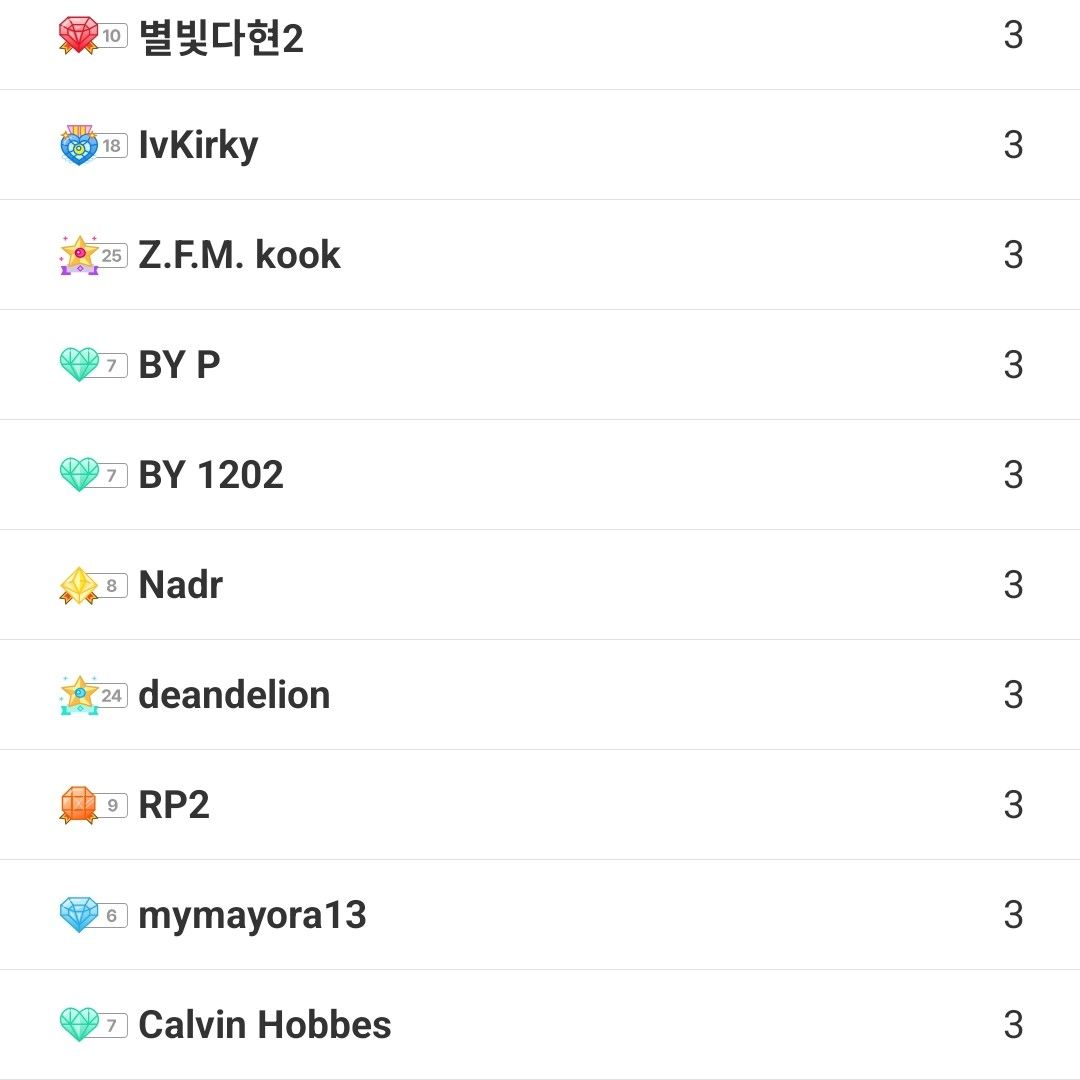Open 별빛다현2's profile row
Viewport: 1080px width, 1080px height.
[221, 37]
